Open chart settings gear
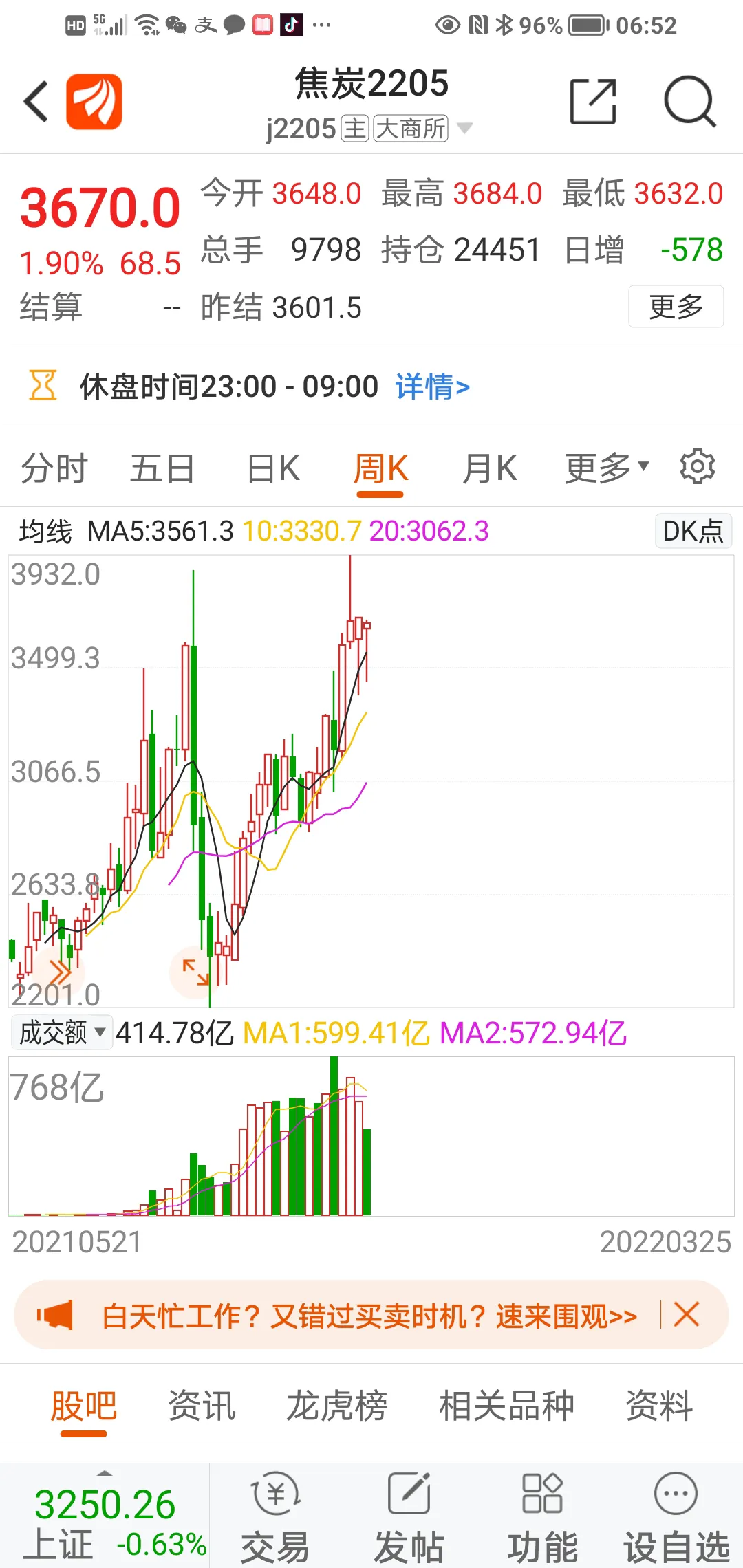This screenshot has width=743, height=1568. point(697,467)
